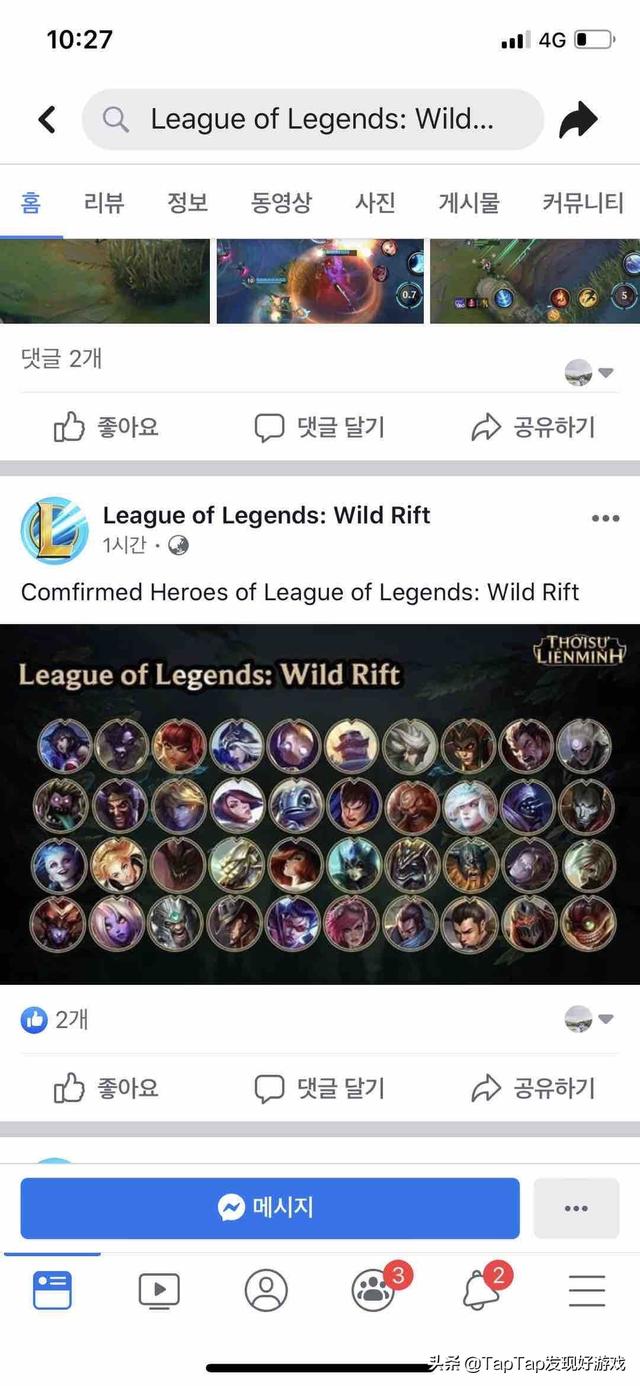The image size is (640, 1386).
Task: Open the 게시물 tab
Action: tap(469, 203)
